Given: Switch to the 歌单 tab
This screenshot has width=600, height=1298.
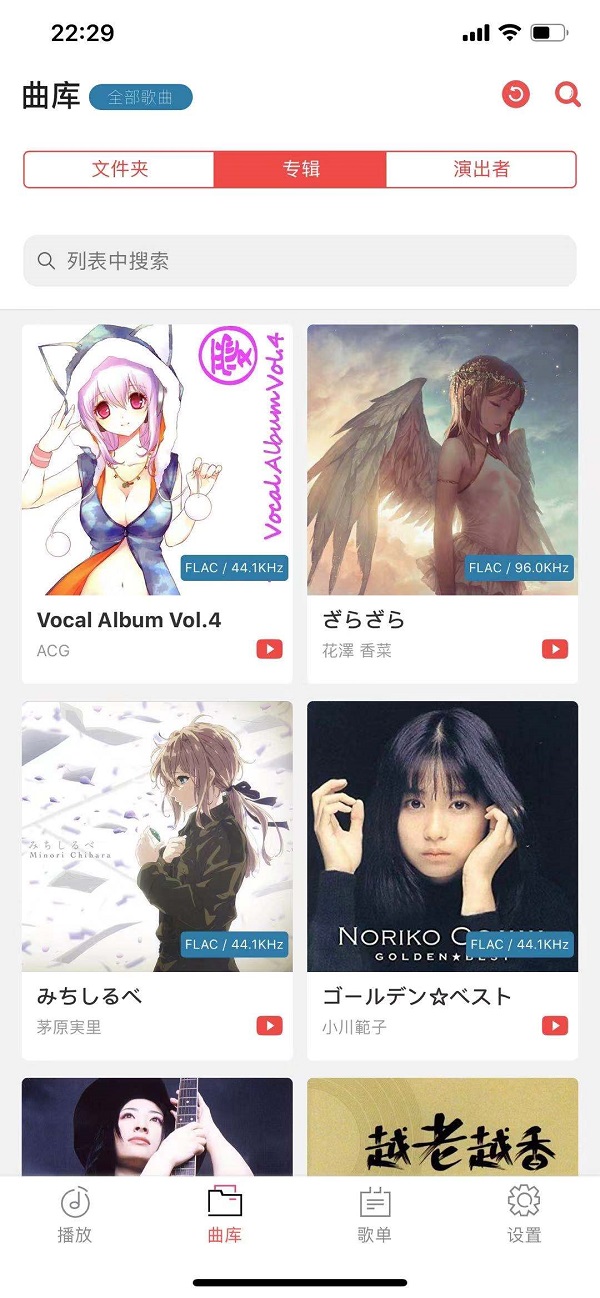Looking at the screenshot, I should [374, 1214].
